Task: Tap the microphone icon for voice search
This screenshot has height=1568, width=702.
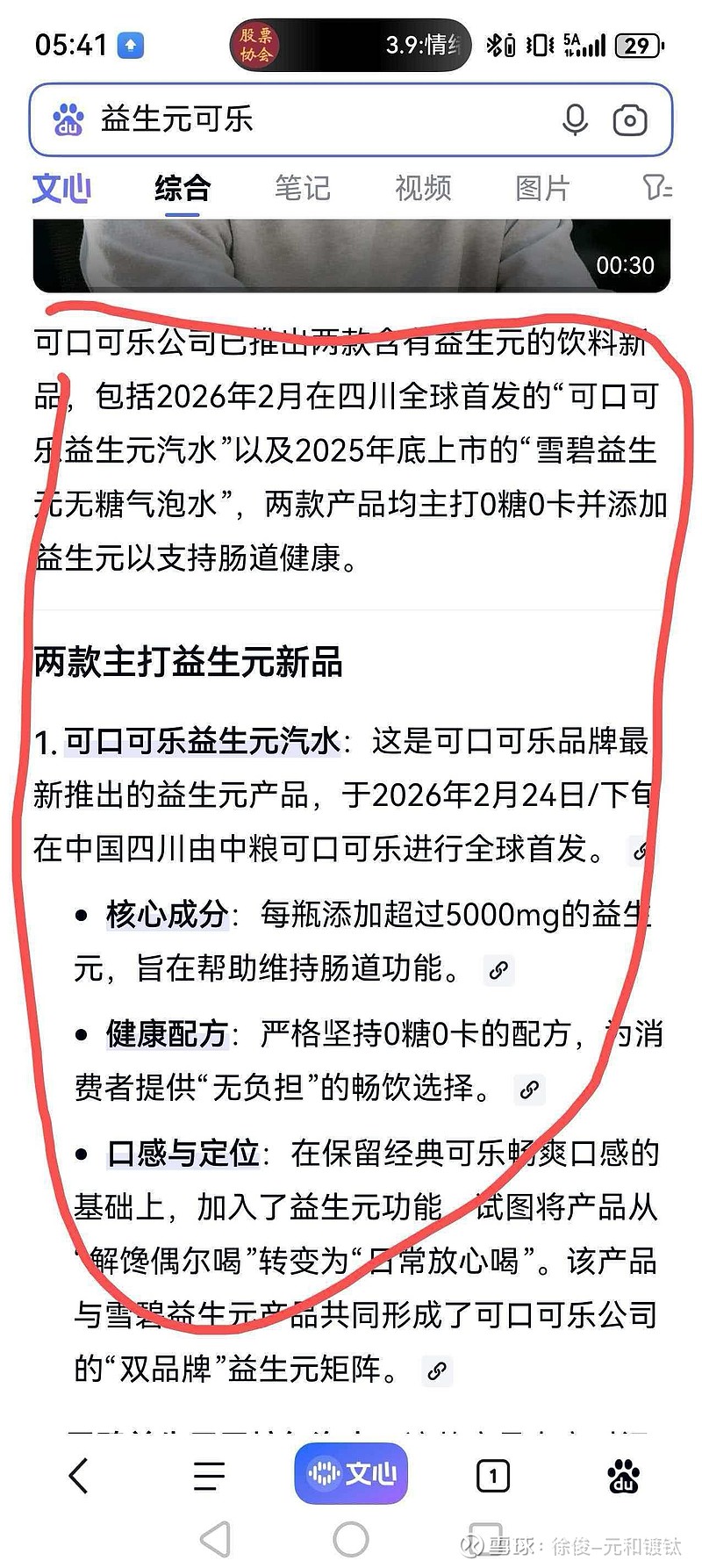Action: (577, 120)
